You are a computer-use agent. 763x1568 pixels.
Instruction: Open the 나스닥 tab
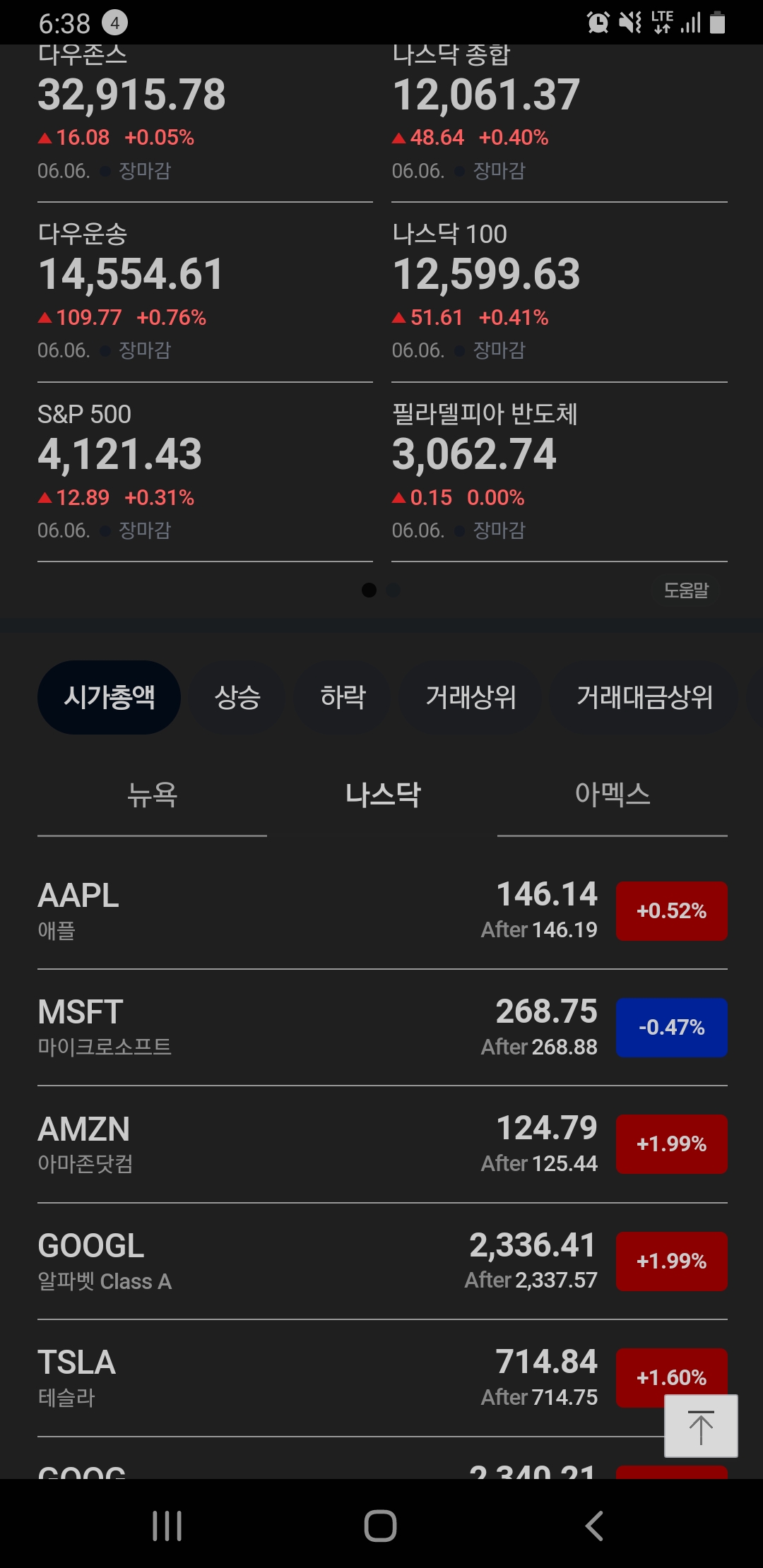click(x=382, y=795)
